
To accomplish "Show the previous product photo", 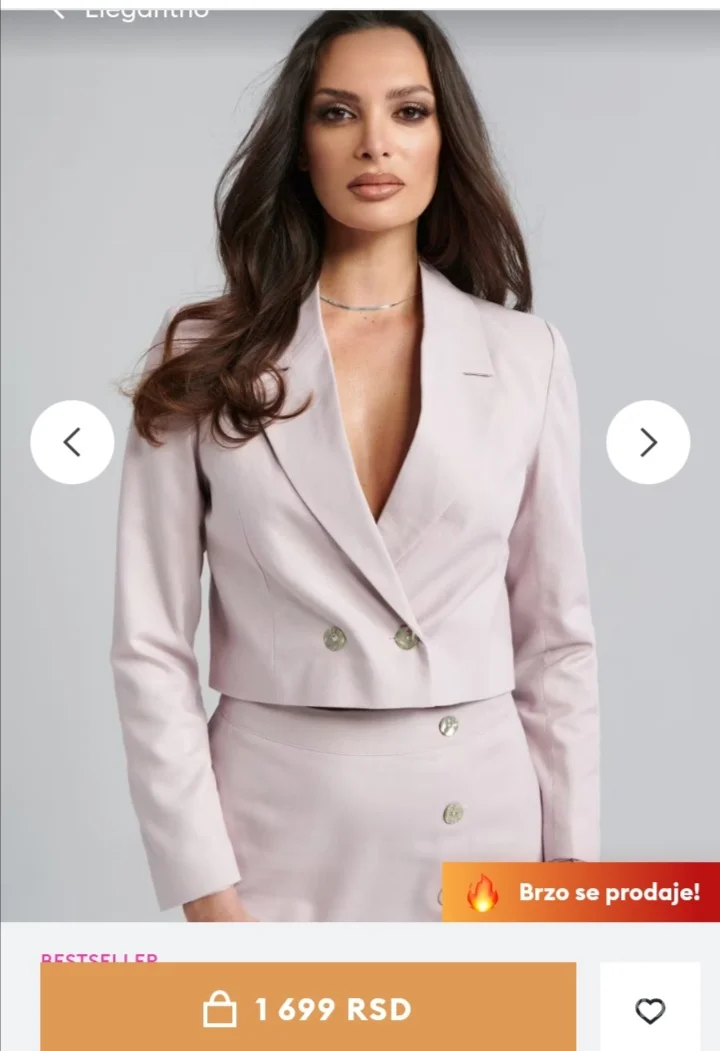I will [x=72, y=442].
